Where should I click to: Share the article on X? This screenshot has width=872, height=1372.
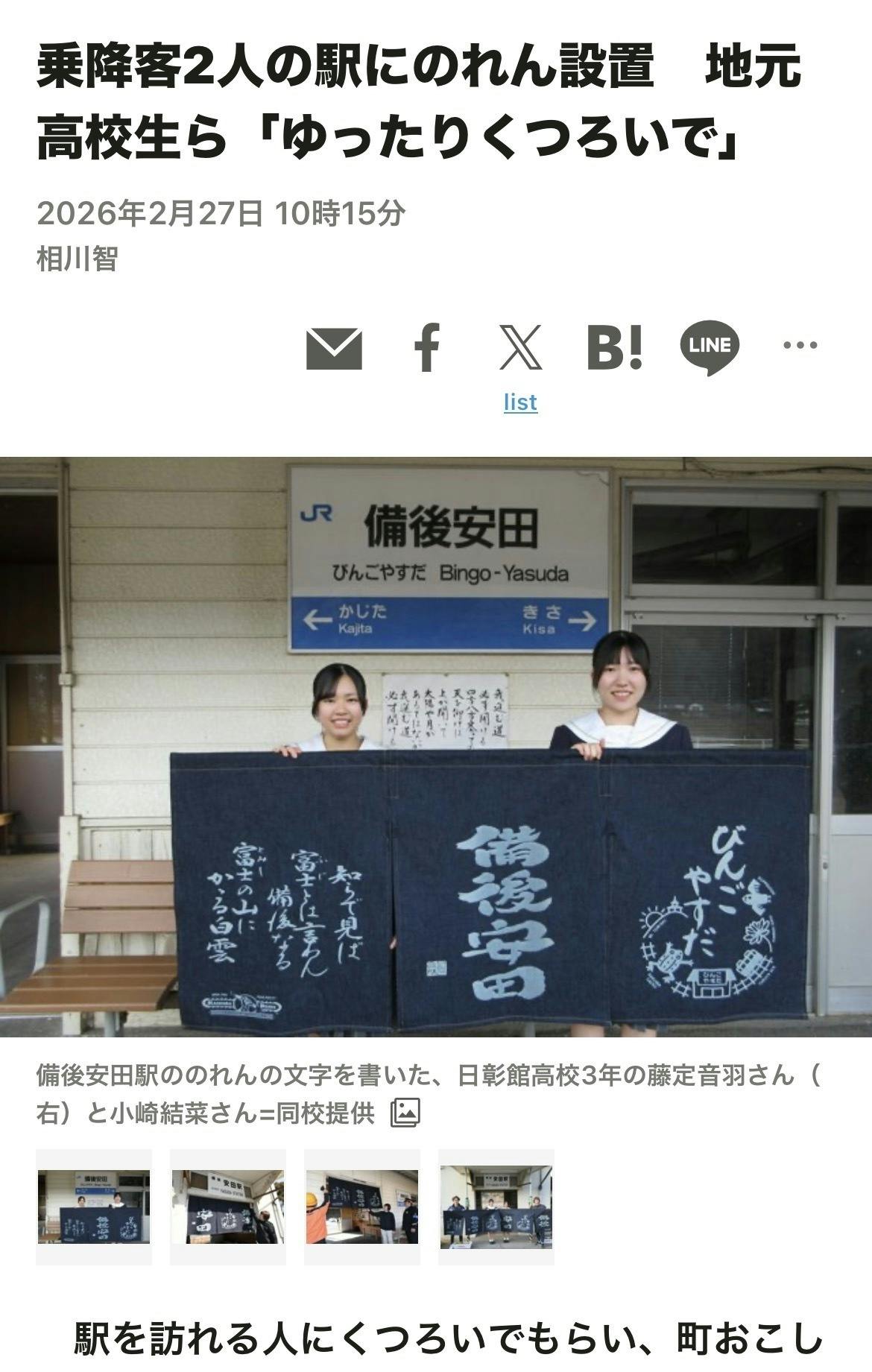point(520,347)
